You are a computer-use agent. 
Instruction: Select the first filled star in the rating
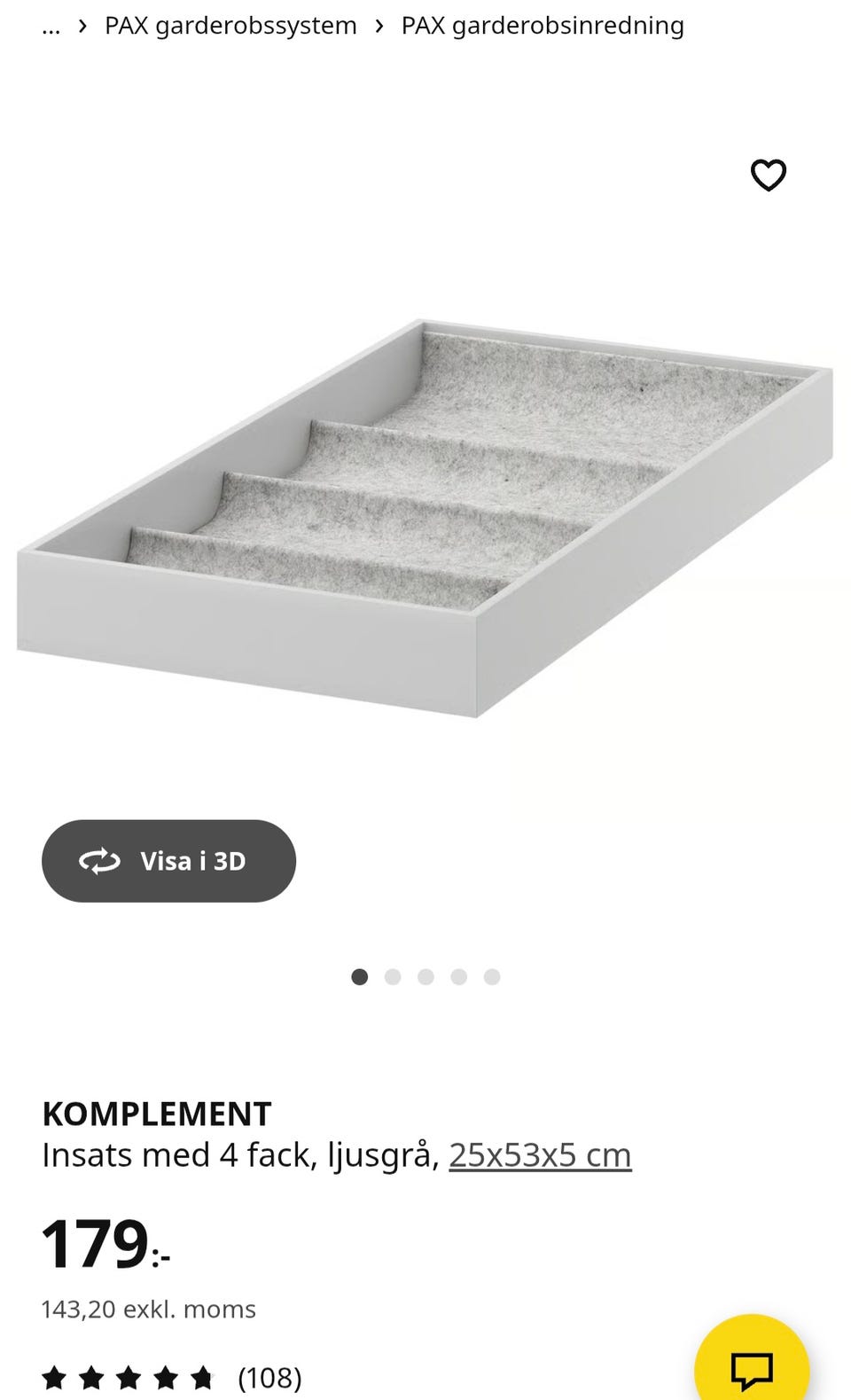55,1378
